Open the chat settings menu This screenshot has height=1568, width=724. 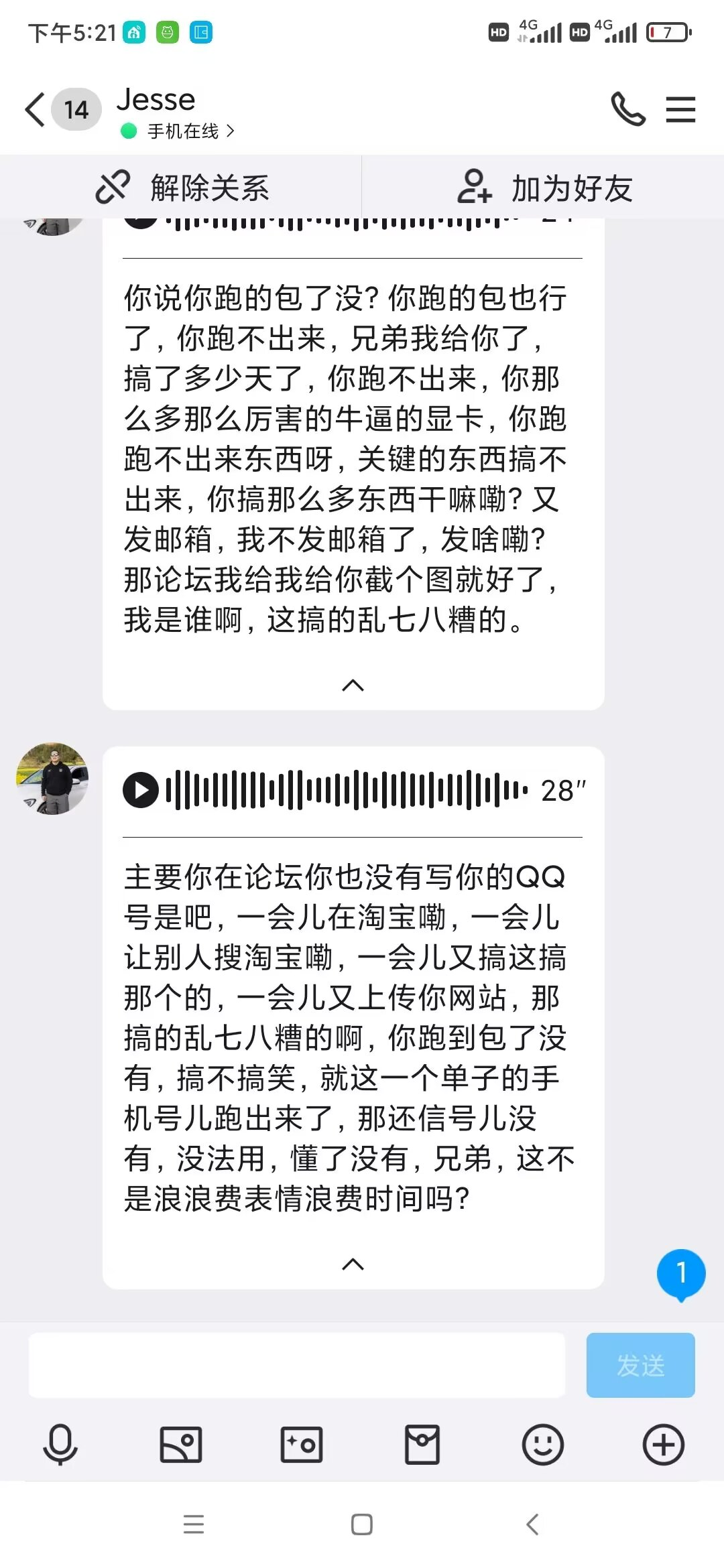tap(680, 109)
